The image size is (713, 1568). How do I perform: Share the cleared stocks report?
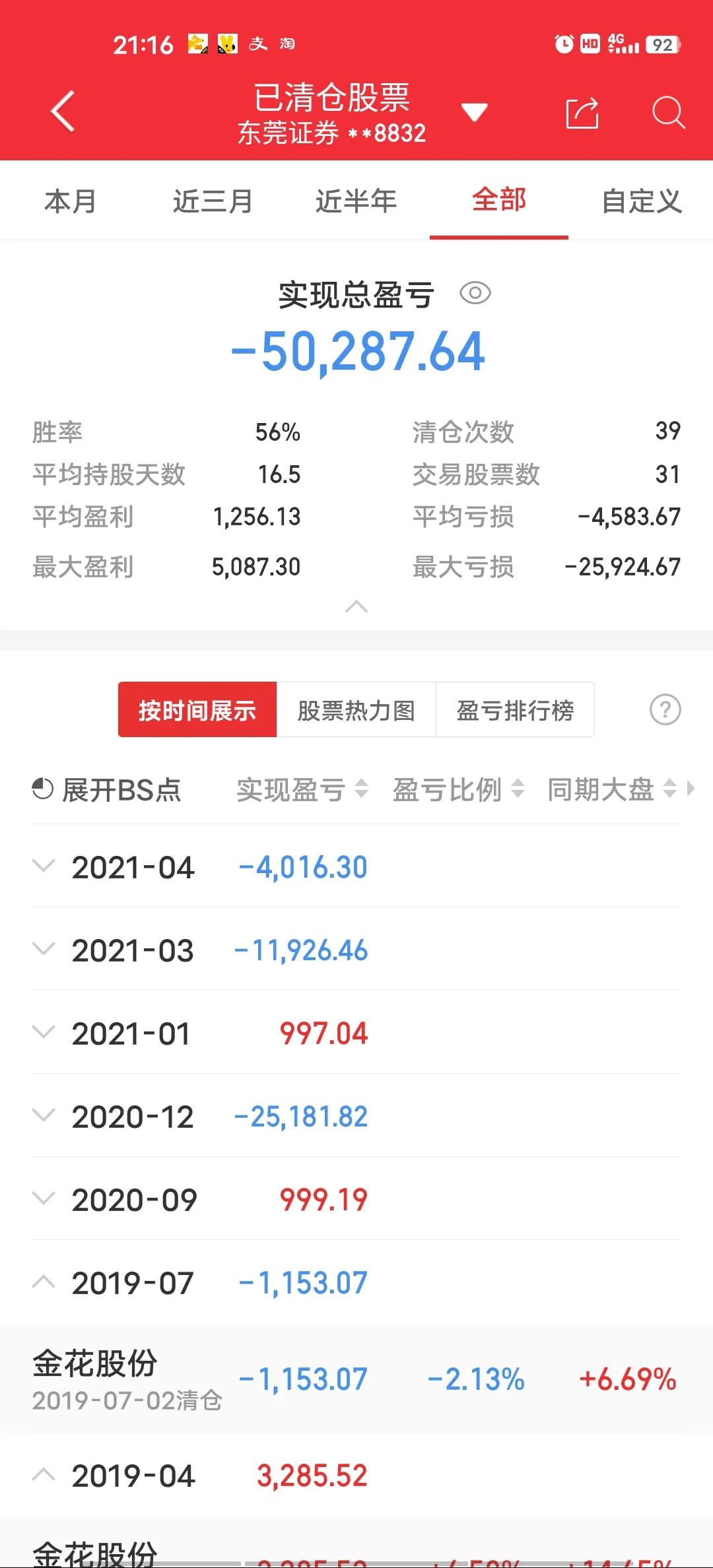(582, 112)
